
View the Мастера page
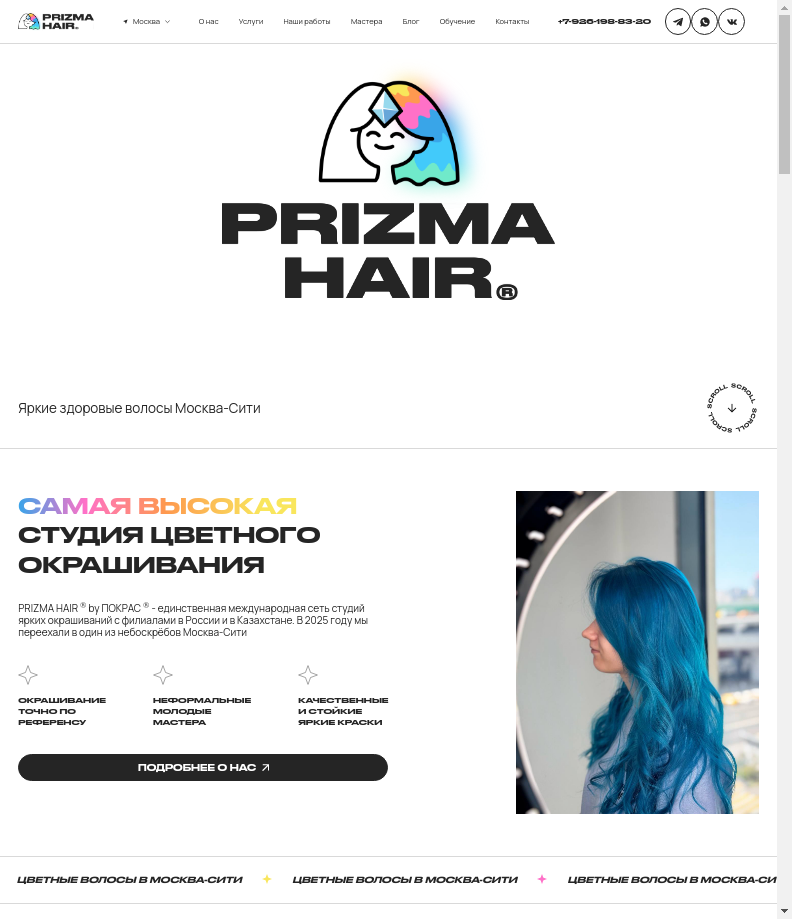pyautogui.click(x=366, y=21)
